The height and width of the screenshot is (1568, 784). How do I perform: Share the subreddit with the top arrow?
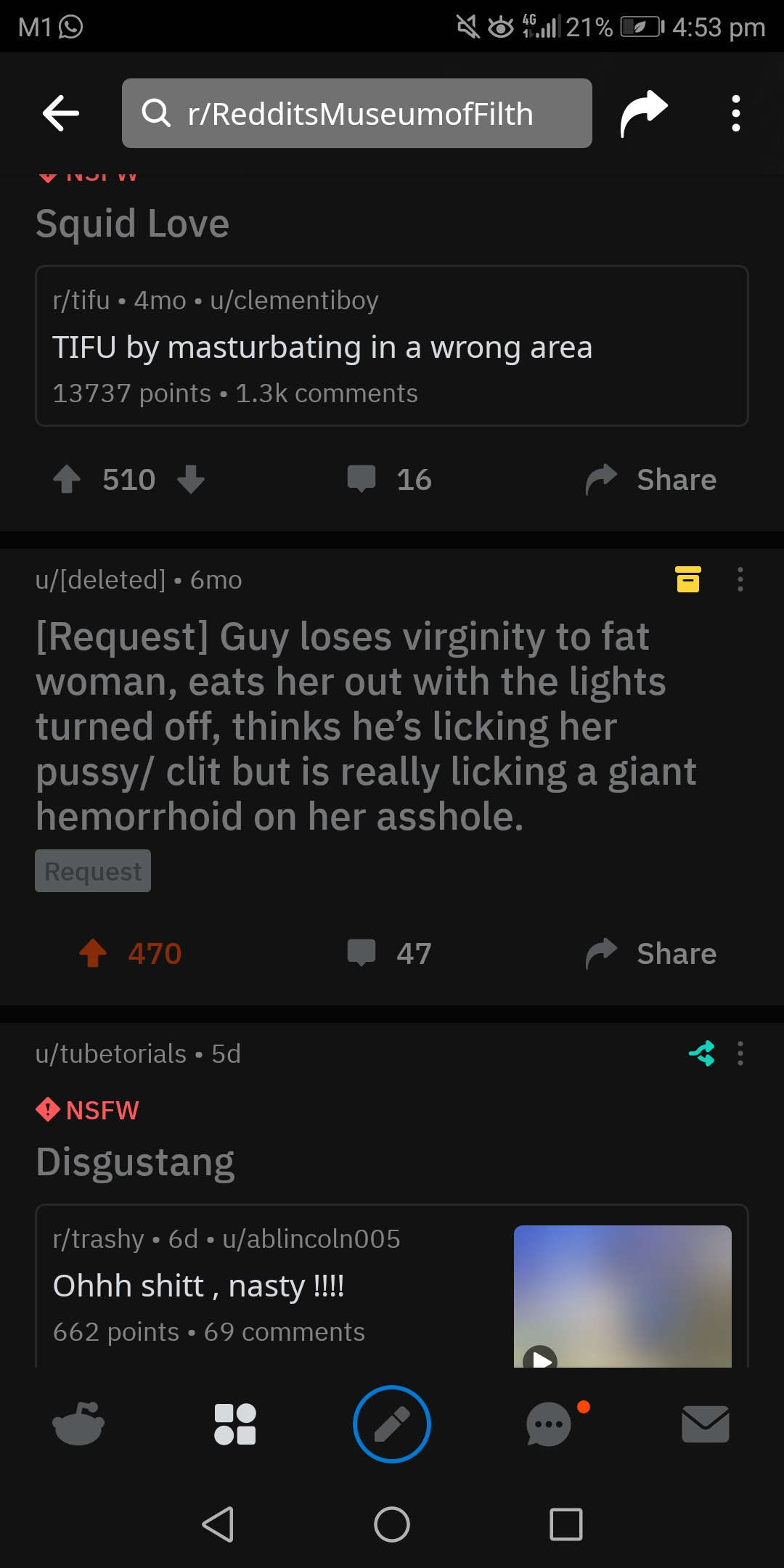tap(643, 113)
